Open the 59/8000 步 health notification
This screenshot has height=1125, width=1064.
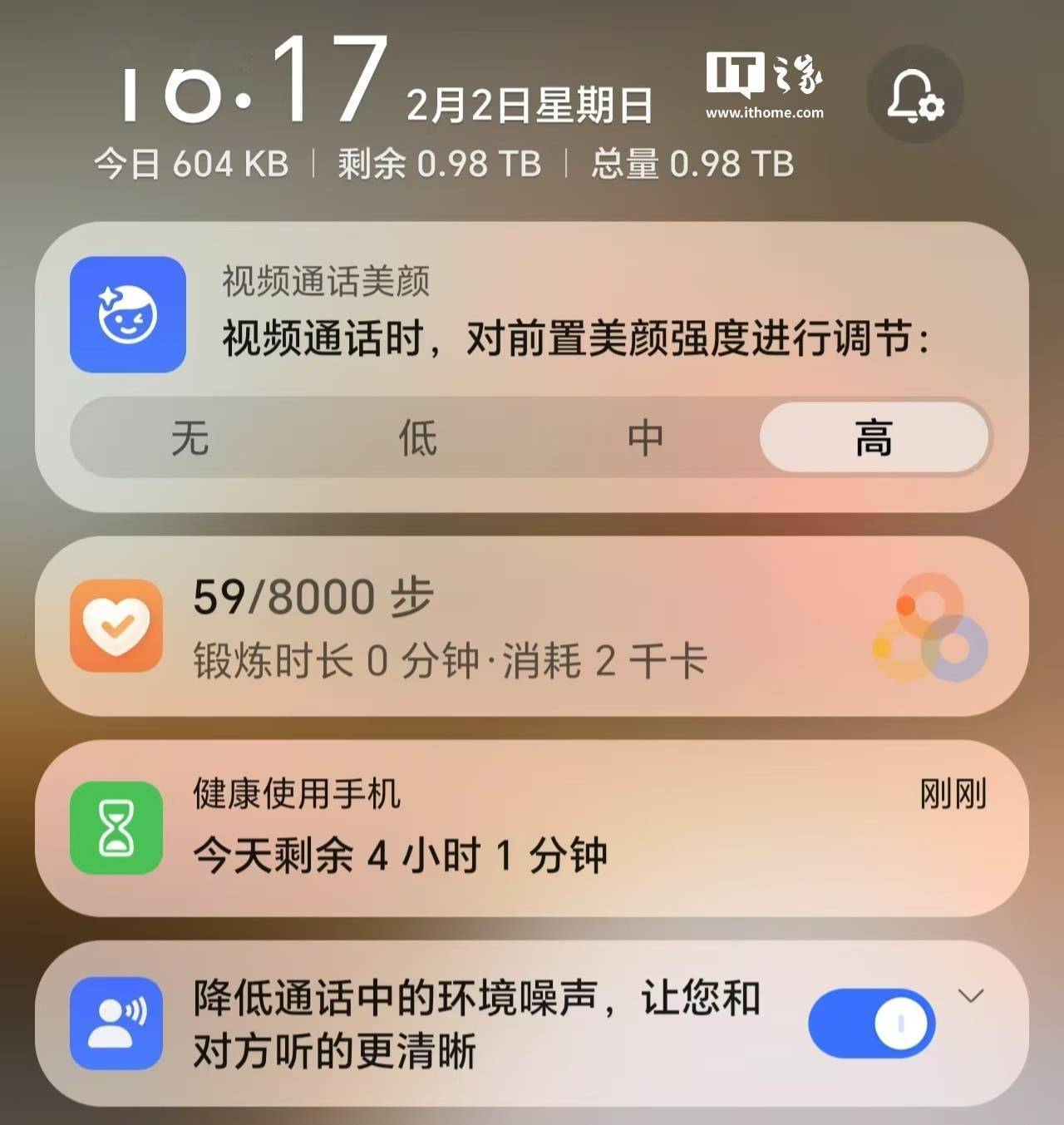[499, 628]
